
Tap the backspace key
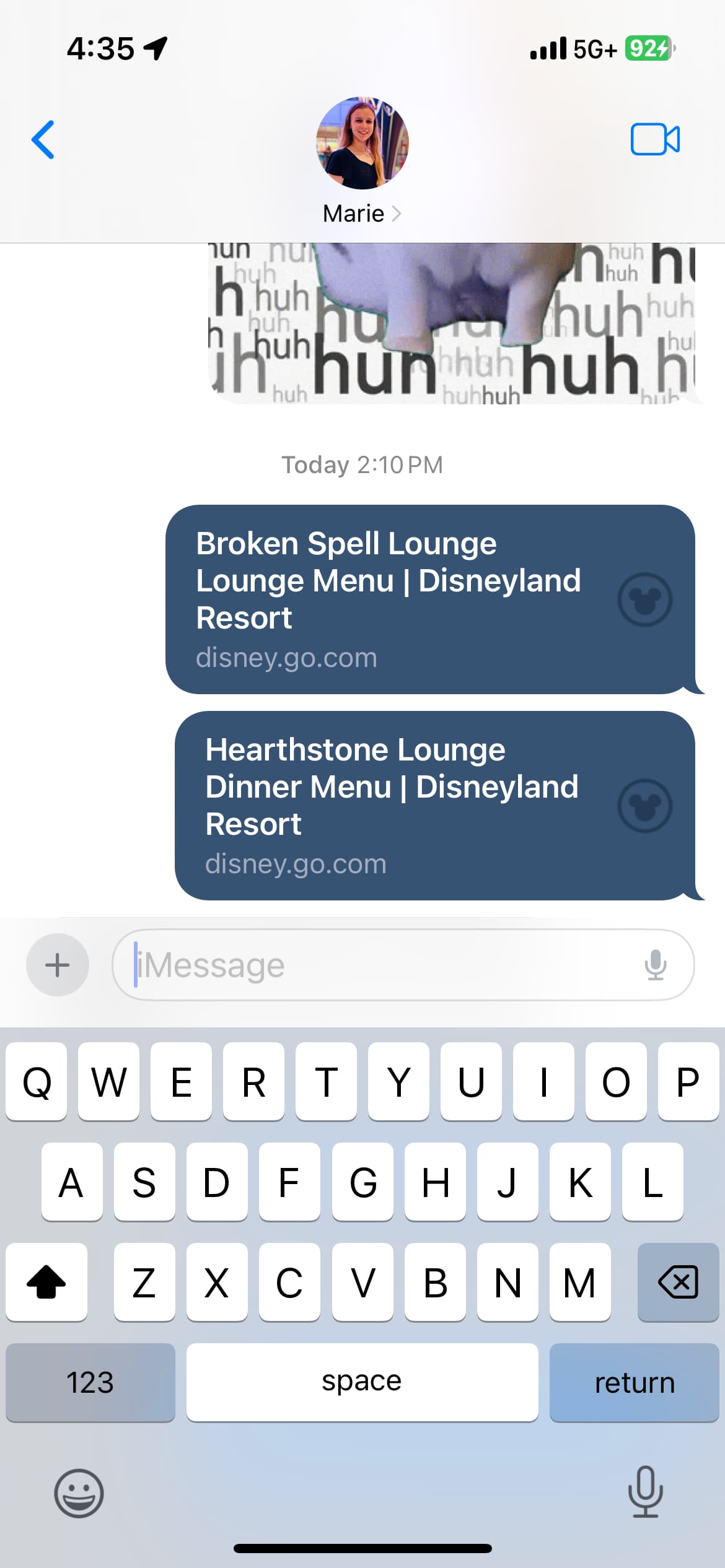[678, 1282]
